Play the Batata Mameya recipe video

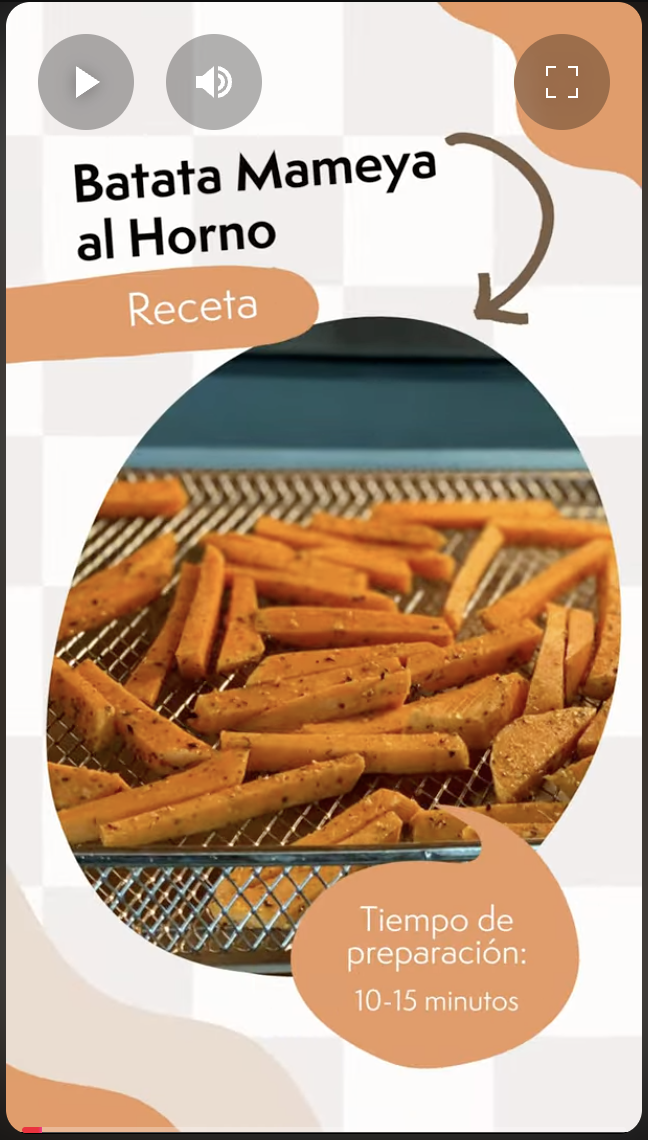click(86, 82)
